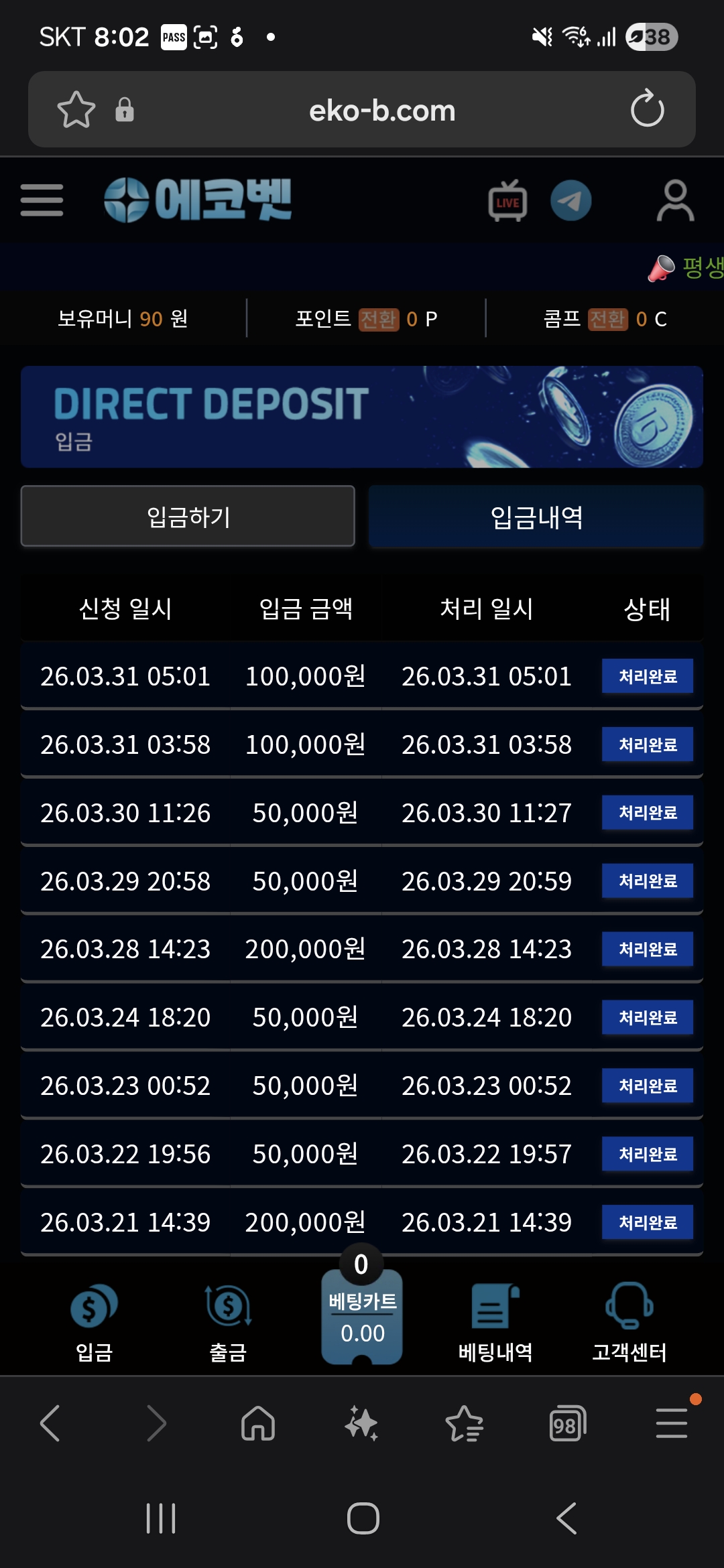
Task: Switch to the 입금내역 tab
Action: pyautogui.click(x=538, y=516)
